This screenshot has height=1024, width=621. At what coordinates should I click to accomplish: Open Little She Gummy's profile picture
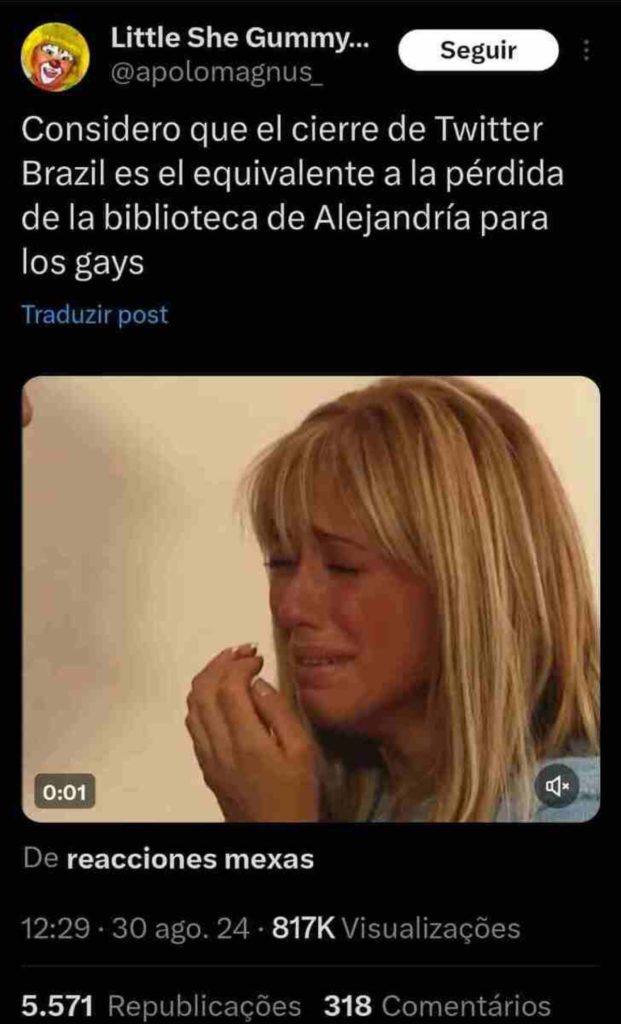tap(56, 56)
